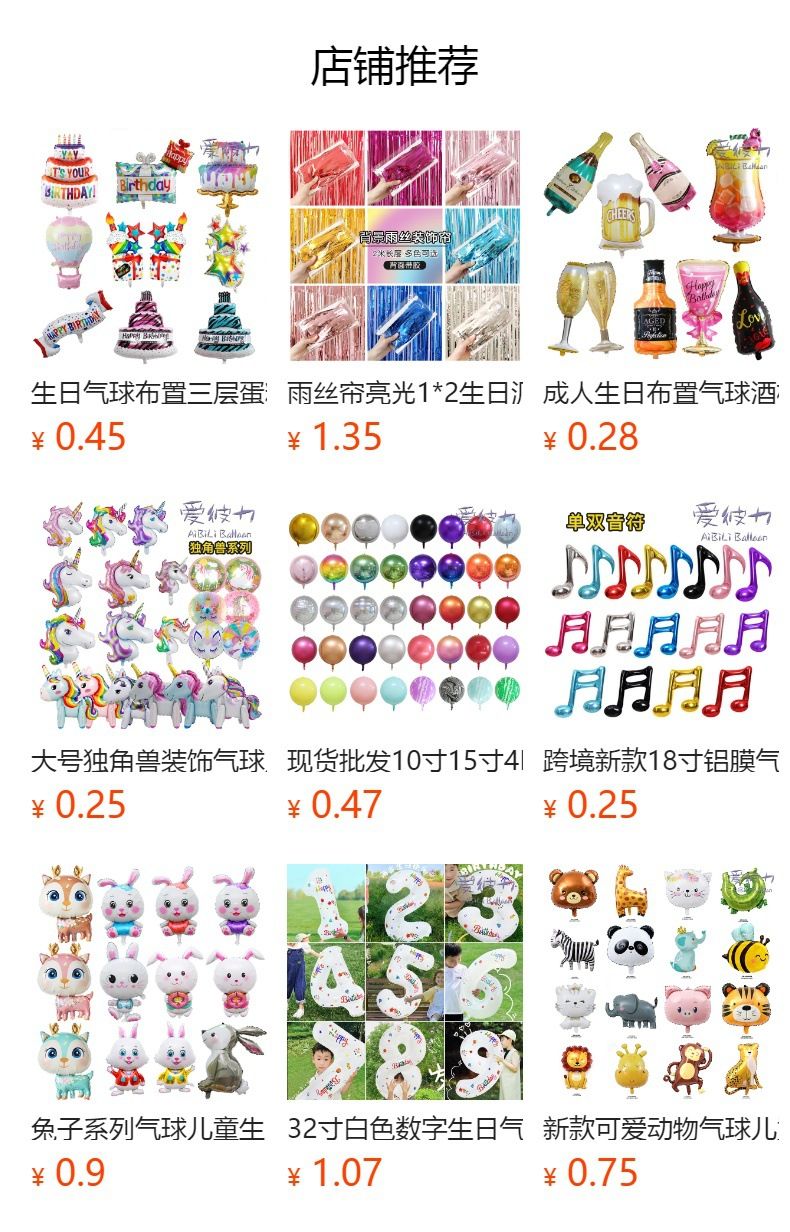Select the 大号独角兽装饰气球 product
This screenshot has width=790, height=1232.
(149, 659)
